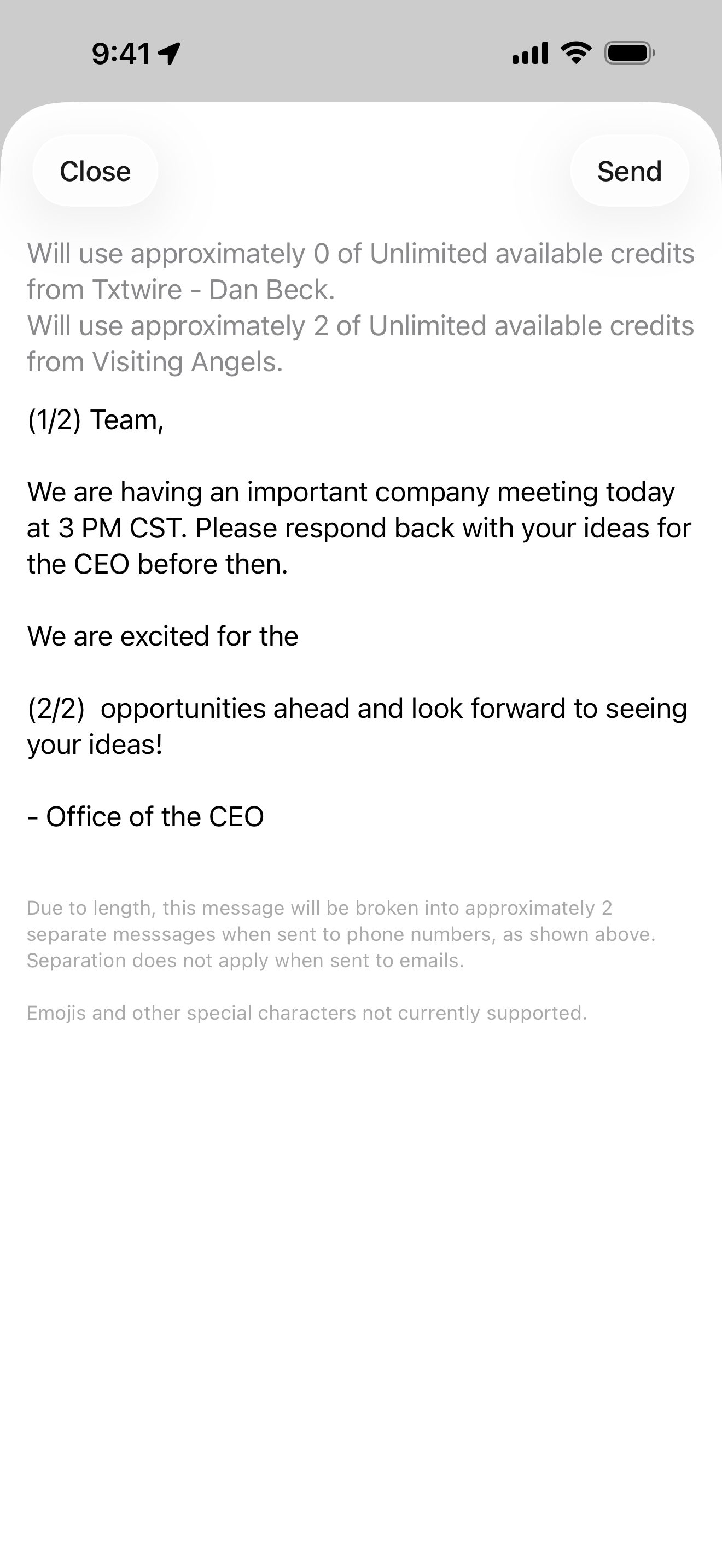This screenshot has height=1568, width=722.
Task: Close the message preview sheet
Action: (x=95, y=171)
